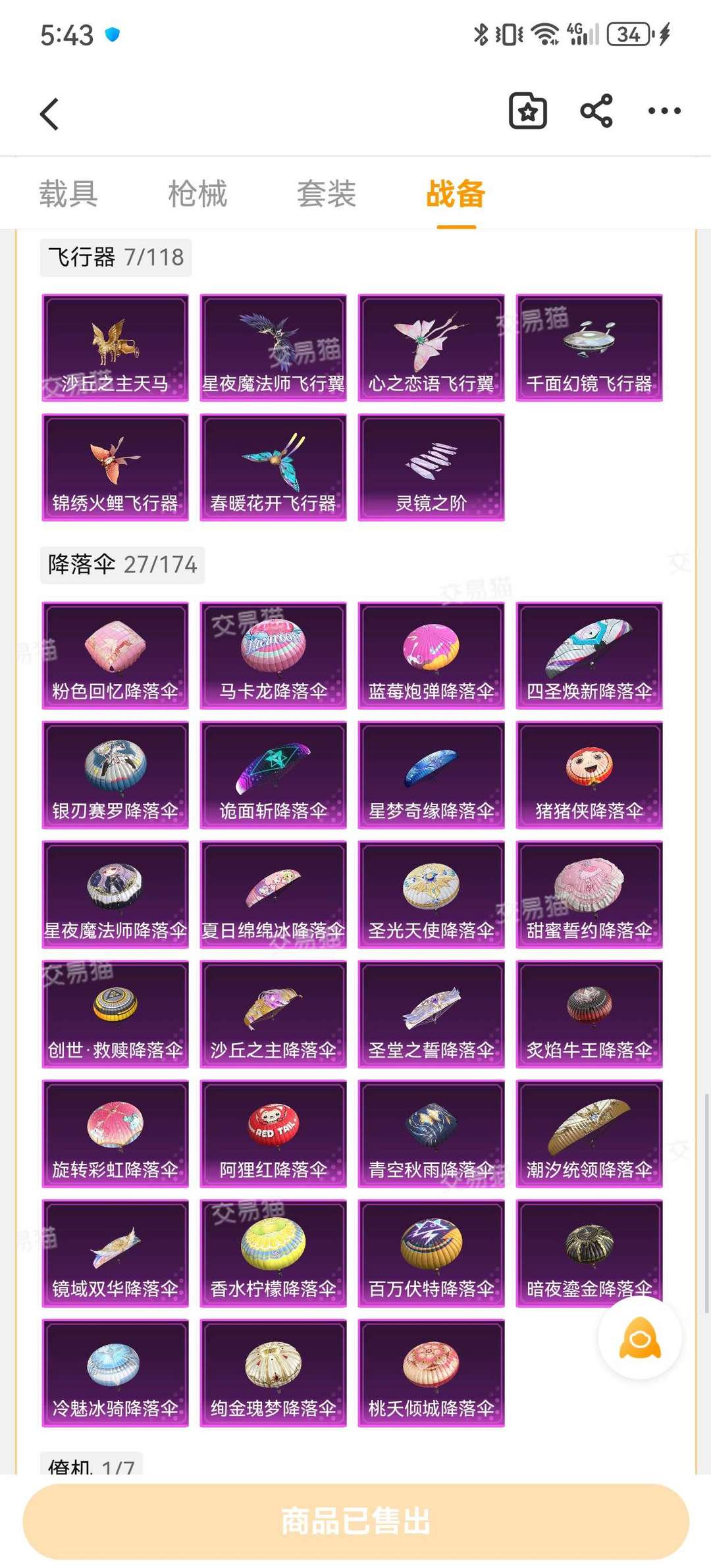Switch to the 载具 tab

pyautogui.click(x=68, y=194)
